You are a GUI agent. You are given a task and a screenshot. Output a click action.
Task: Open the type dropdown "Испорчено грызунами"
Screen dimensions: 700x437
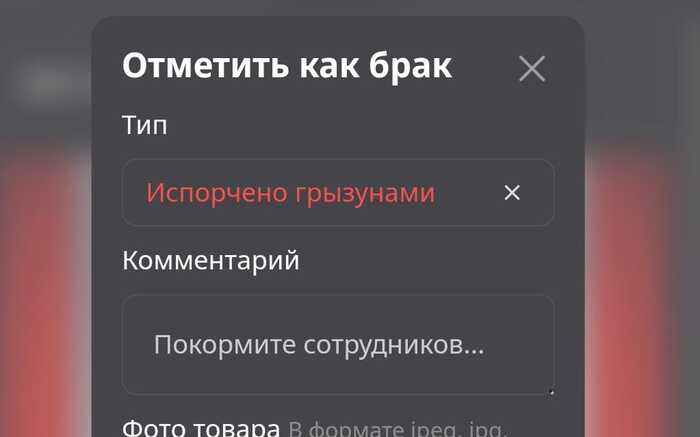(300, 193)
